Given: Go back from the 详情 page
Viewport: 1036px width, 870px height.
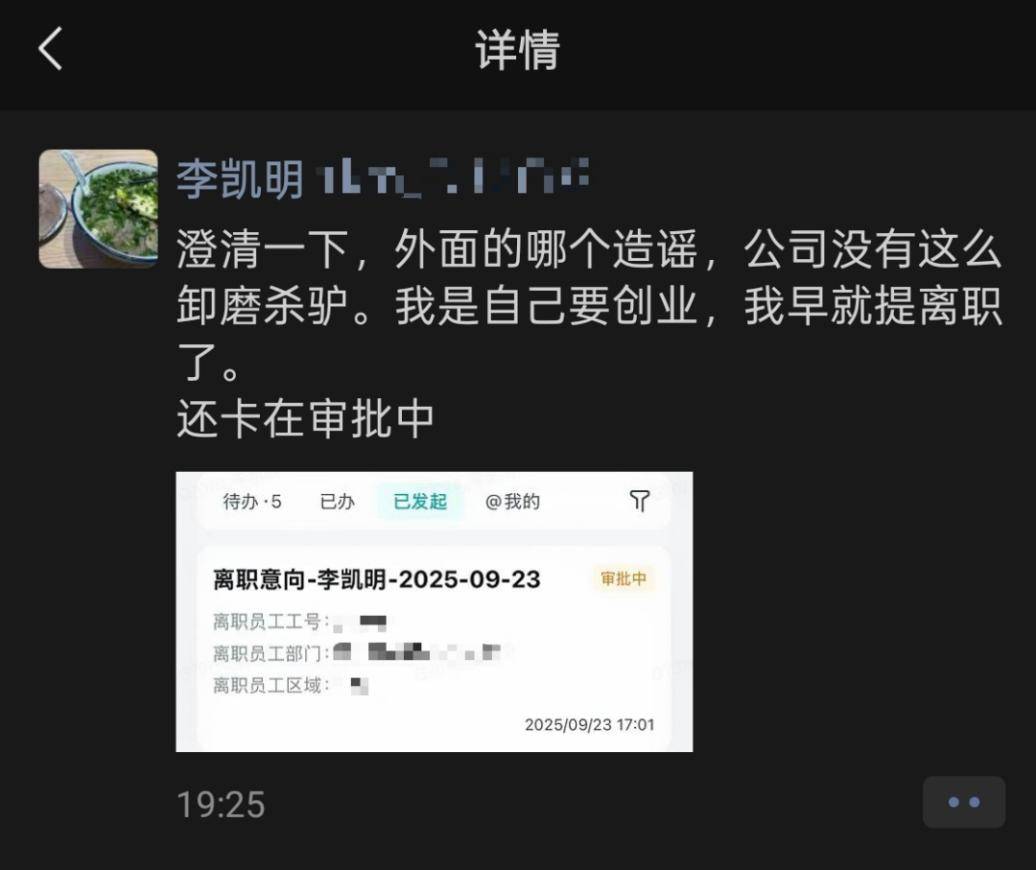Looking at the screenshot, I should [50, 49].
